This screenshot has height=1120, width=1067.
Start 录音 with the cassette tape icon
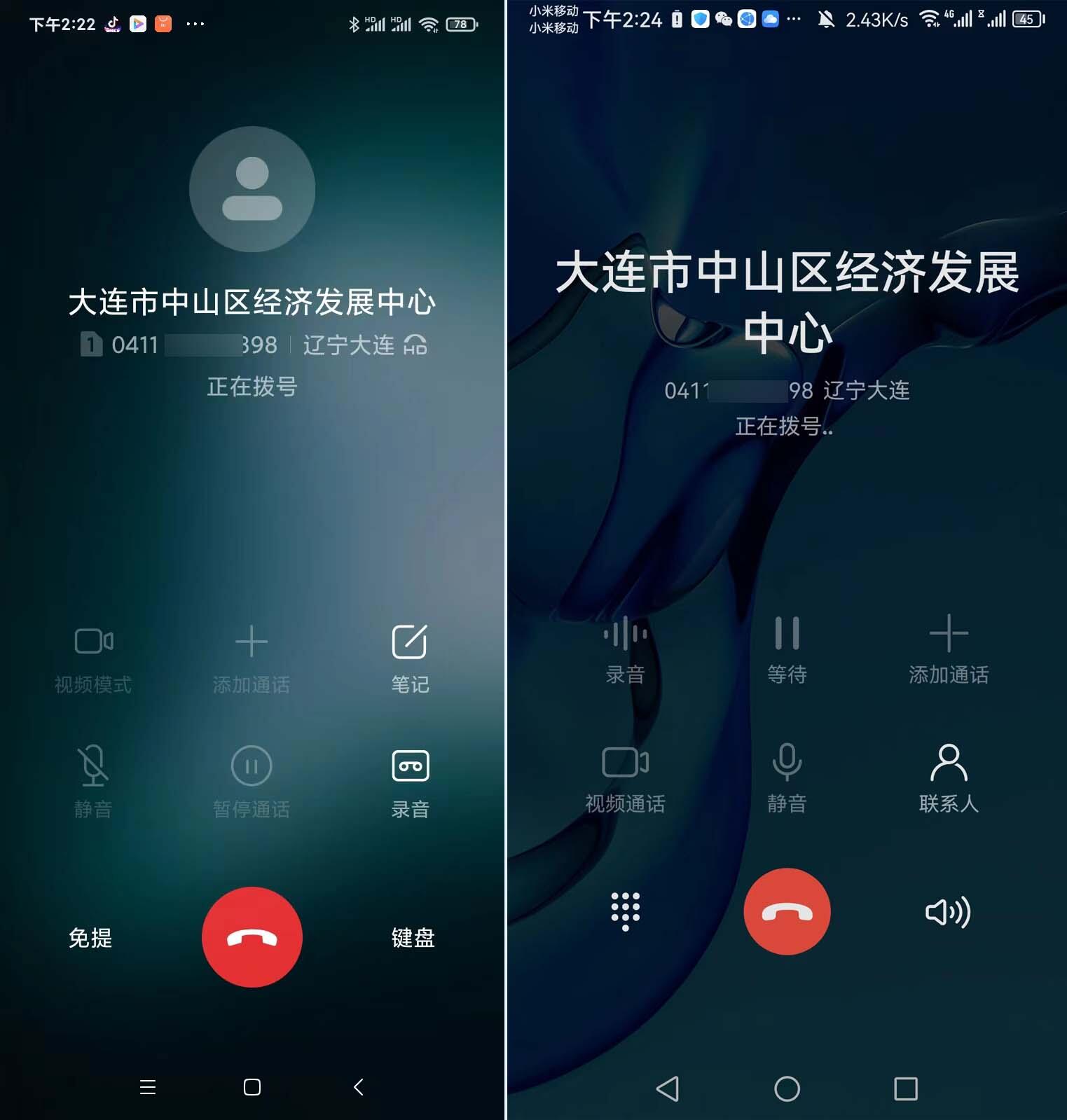click(410, 782)
